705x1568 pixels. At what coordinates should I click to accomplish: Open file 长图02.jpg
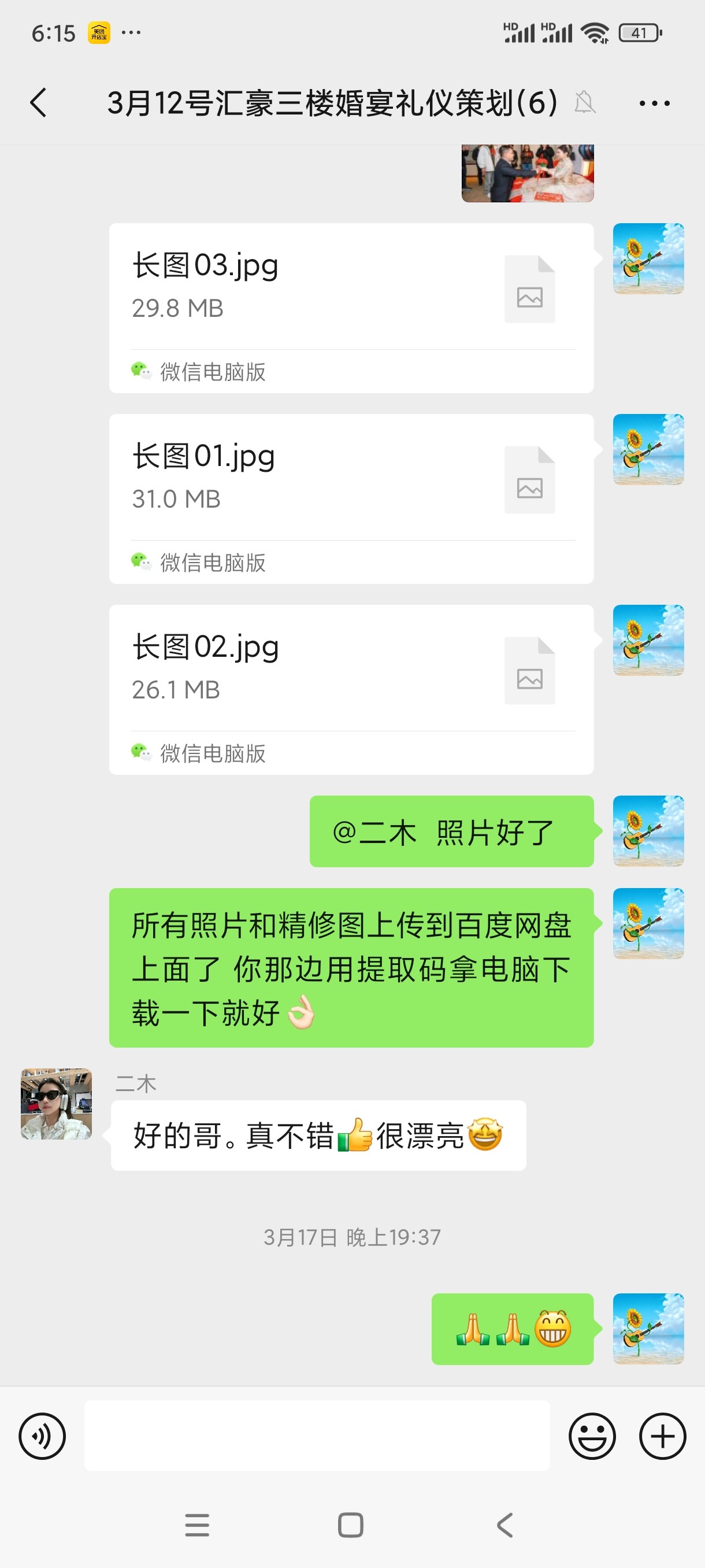click(x=351, y=690)
